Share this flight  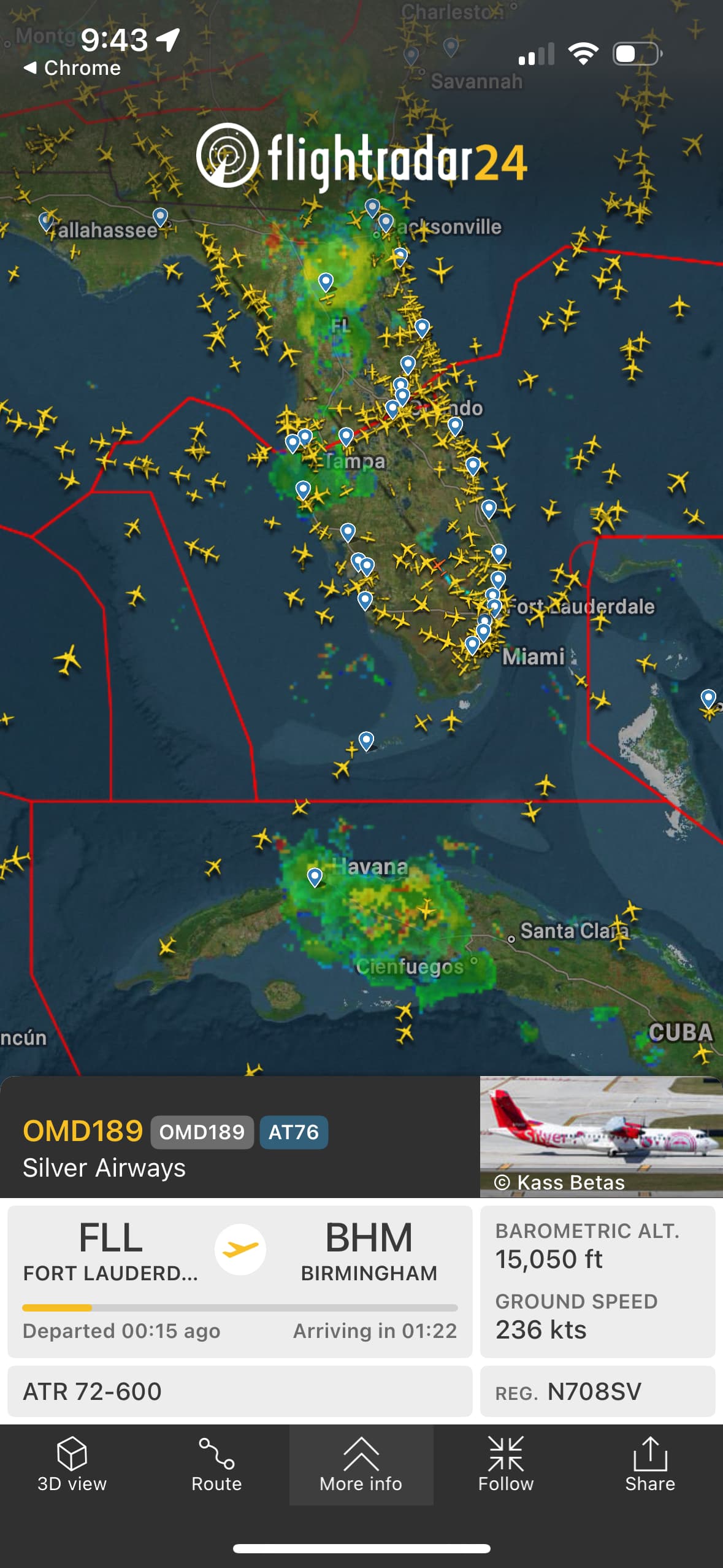point(650,1464)
